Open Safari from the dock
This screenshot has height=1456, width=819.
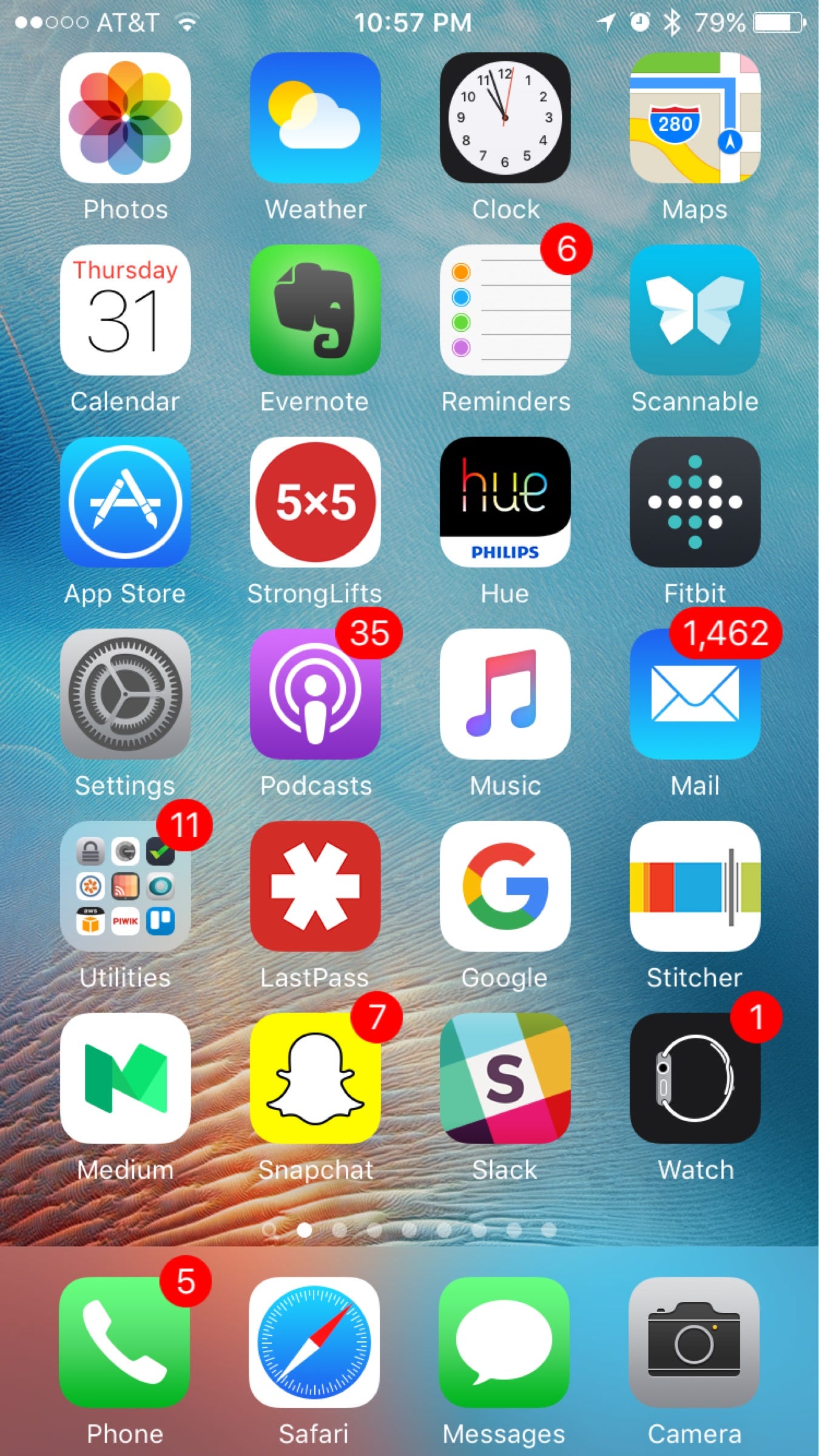[x=314, y=1343]
